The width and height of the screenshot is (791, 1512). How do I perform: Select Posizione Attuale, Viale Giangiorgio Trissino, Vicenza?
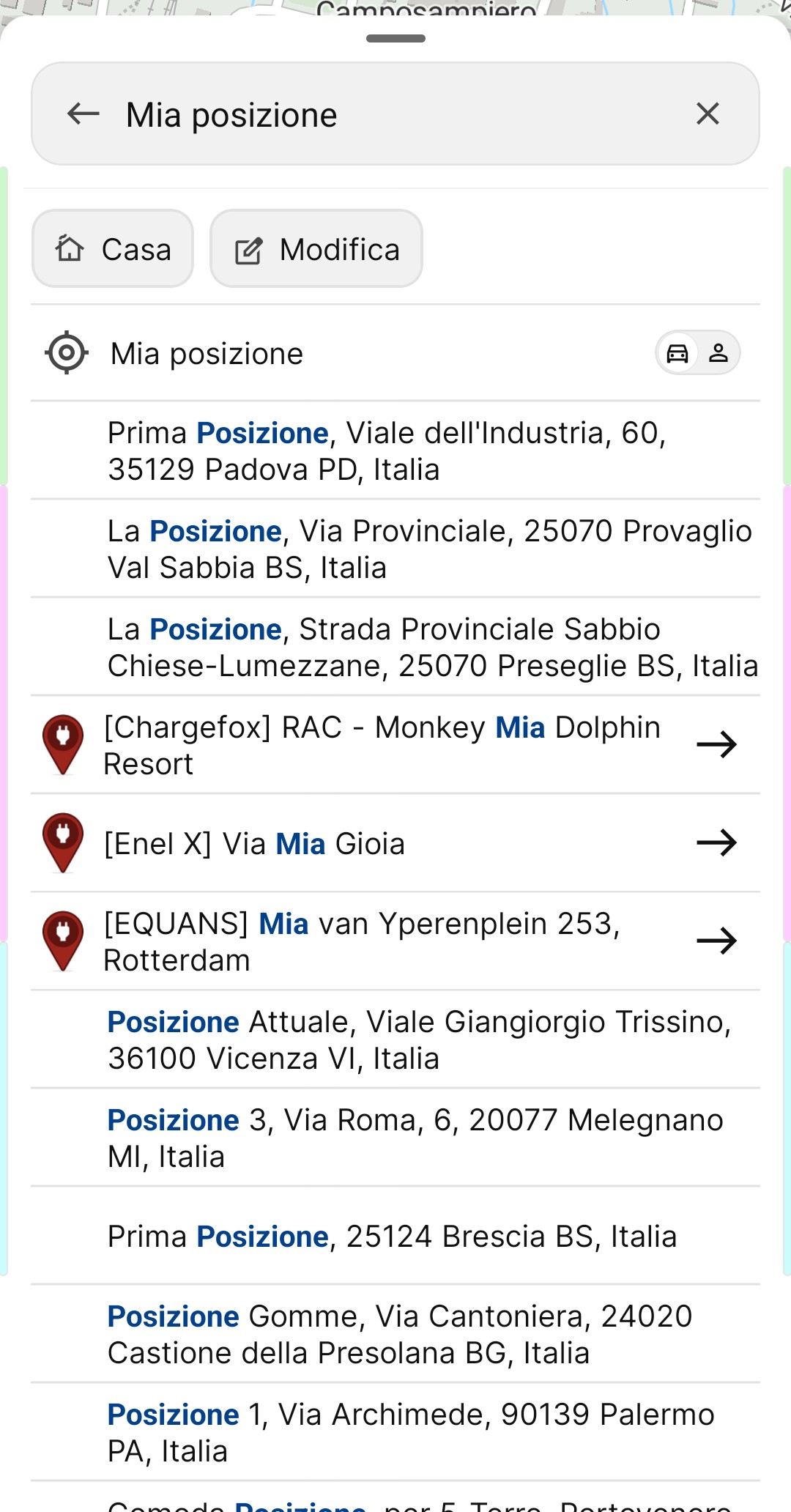[395, 1039]
